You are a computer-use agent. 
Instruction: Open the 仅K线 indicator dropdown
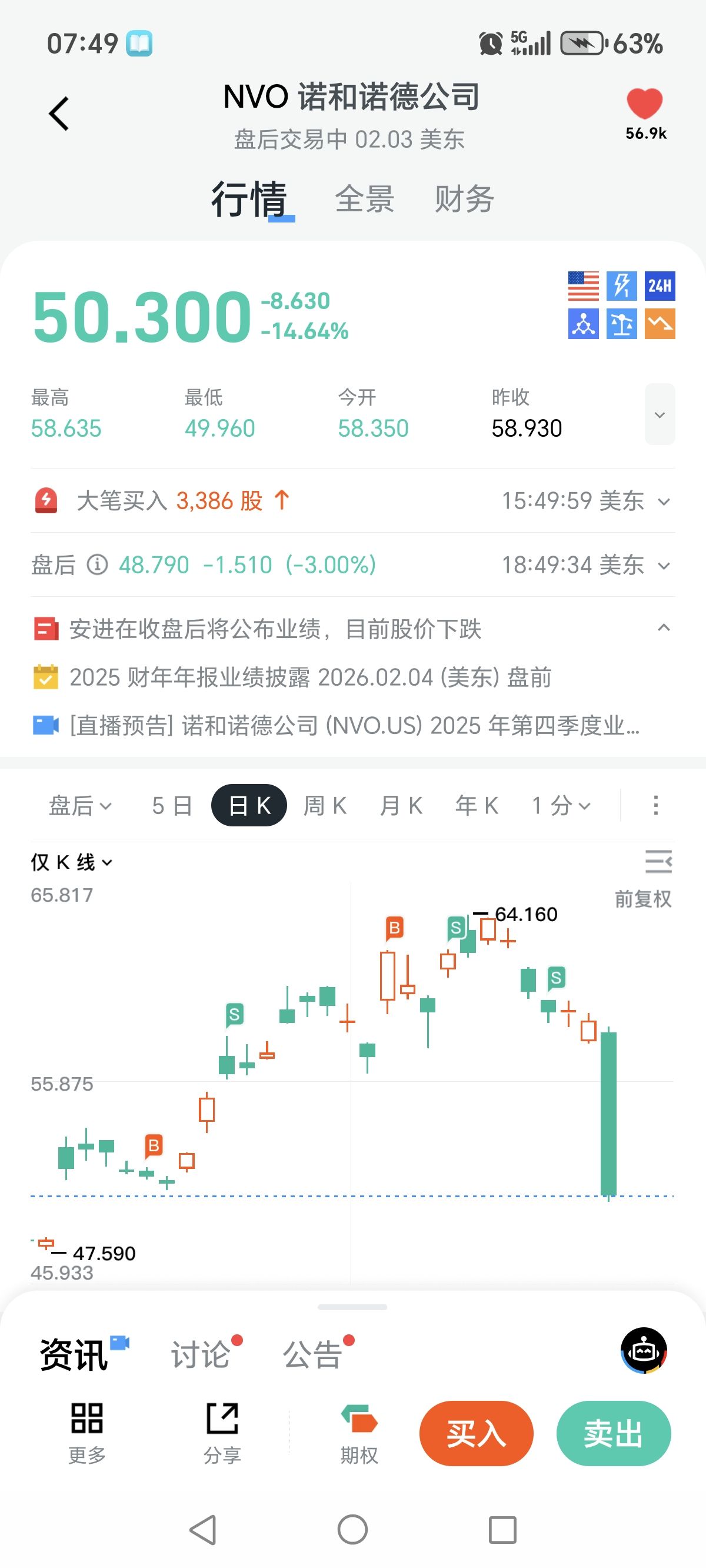click(72, 862)
